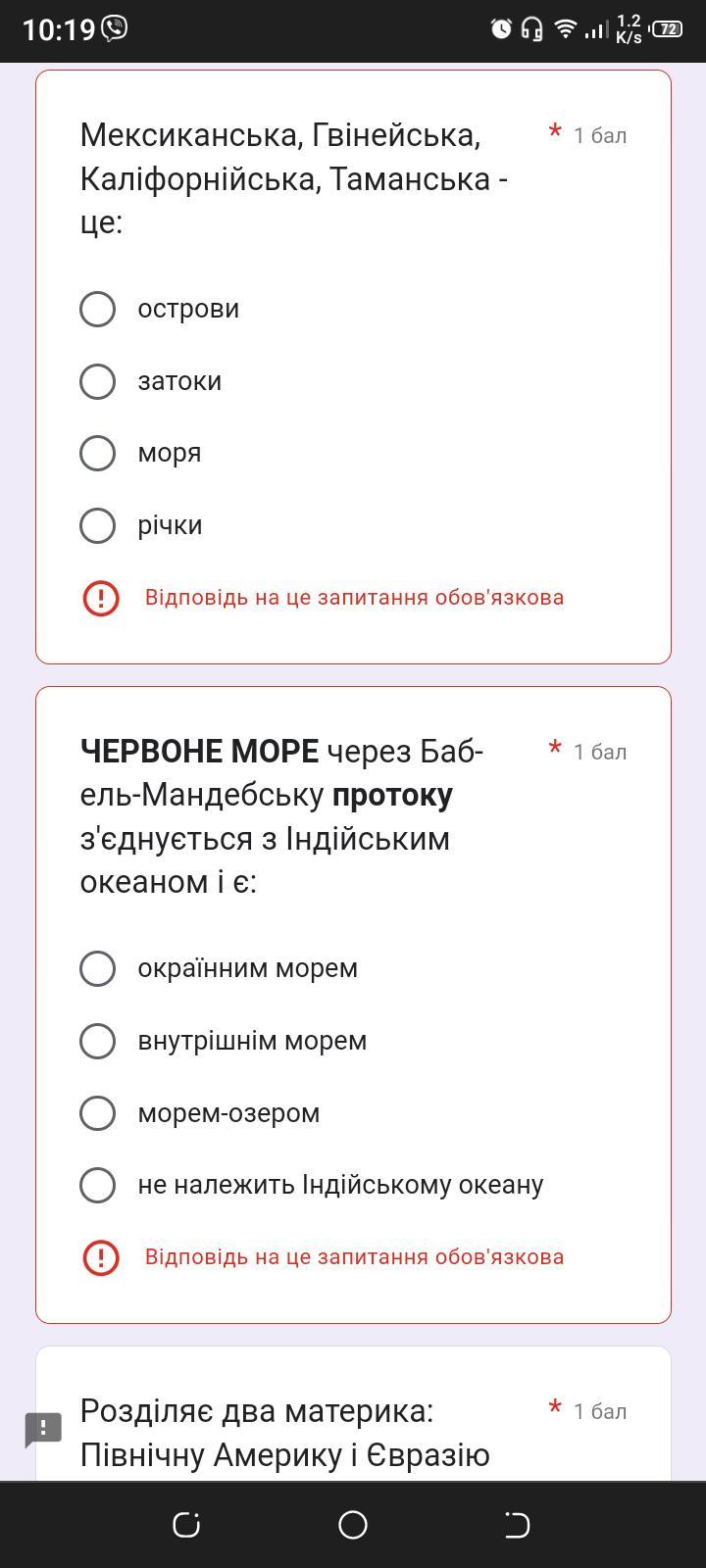Go to the home screen

pyautogui.click(x=353, y=1525)
